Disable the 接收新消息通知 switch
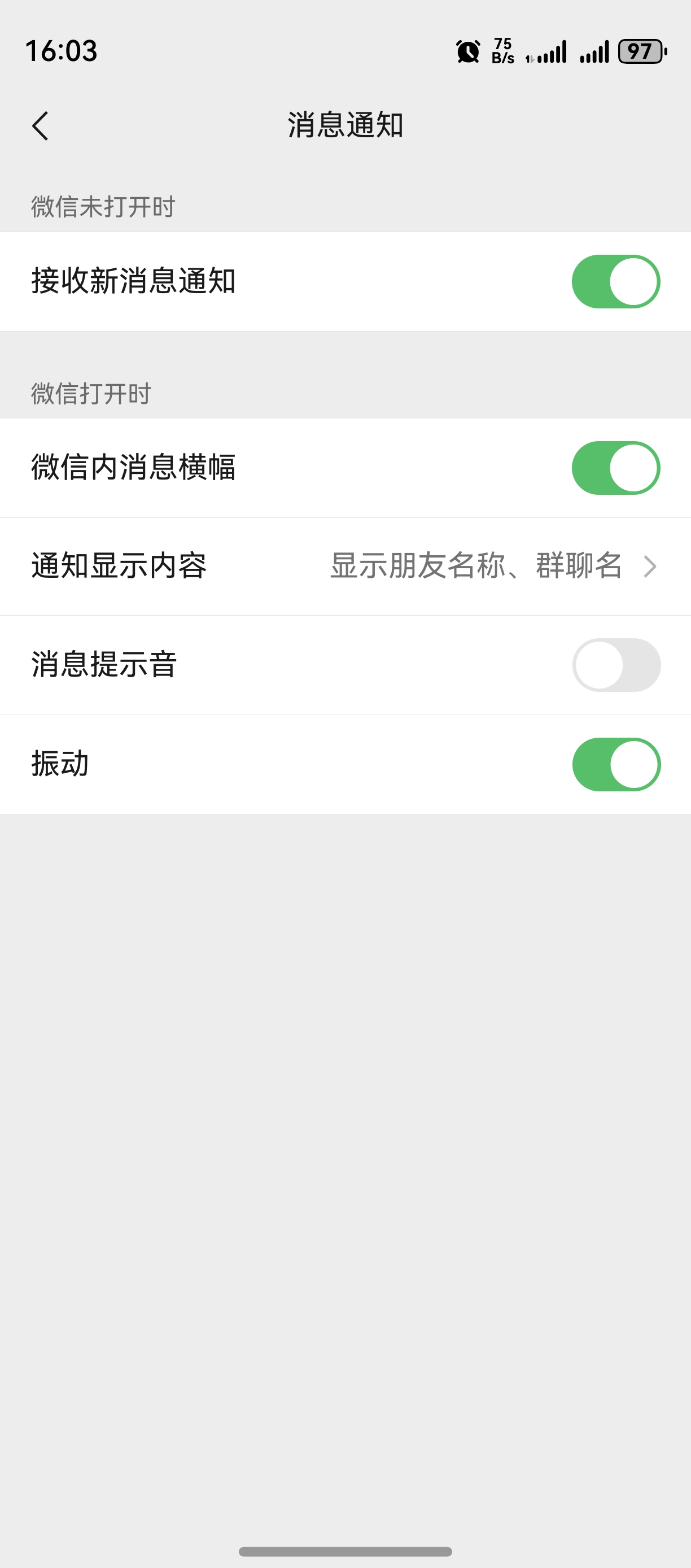The height and width of the screenshot is (1568, 691). (x=615, y=281)
